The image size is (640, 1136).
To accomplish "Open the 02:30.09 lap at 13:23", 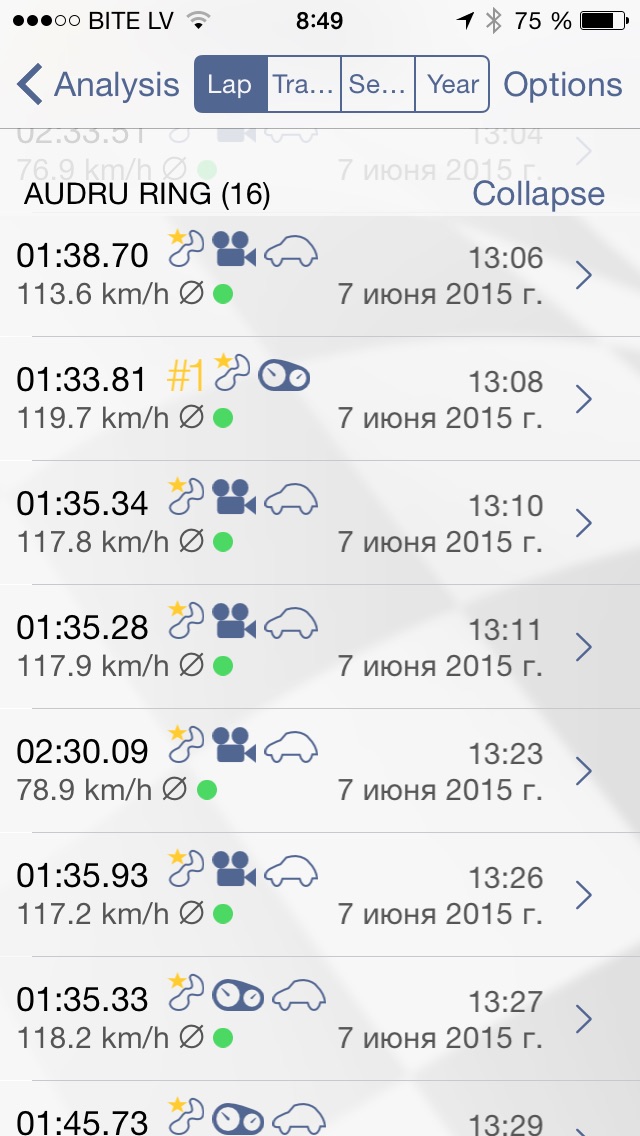I will click(x=320, y=771).
